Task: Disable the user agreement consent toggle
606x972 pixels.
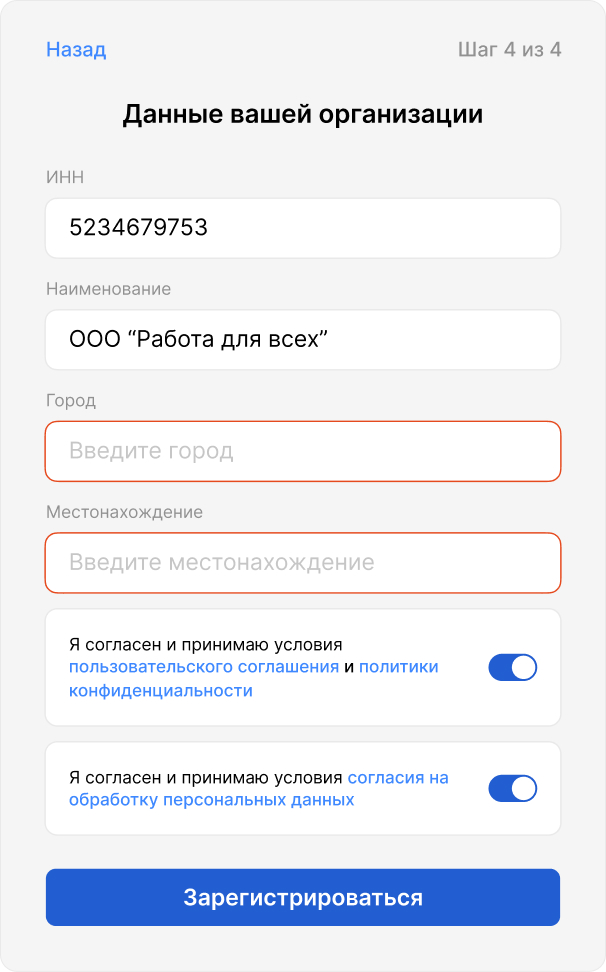Action: click(x=512, y=667)
